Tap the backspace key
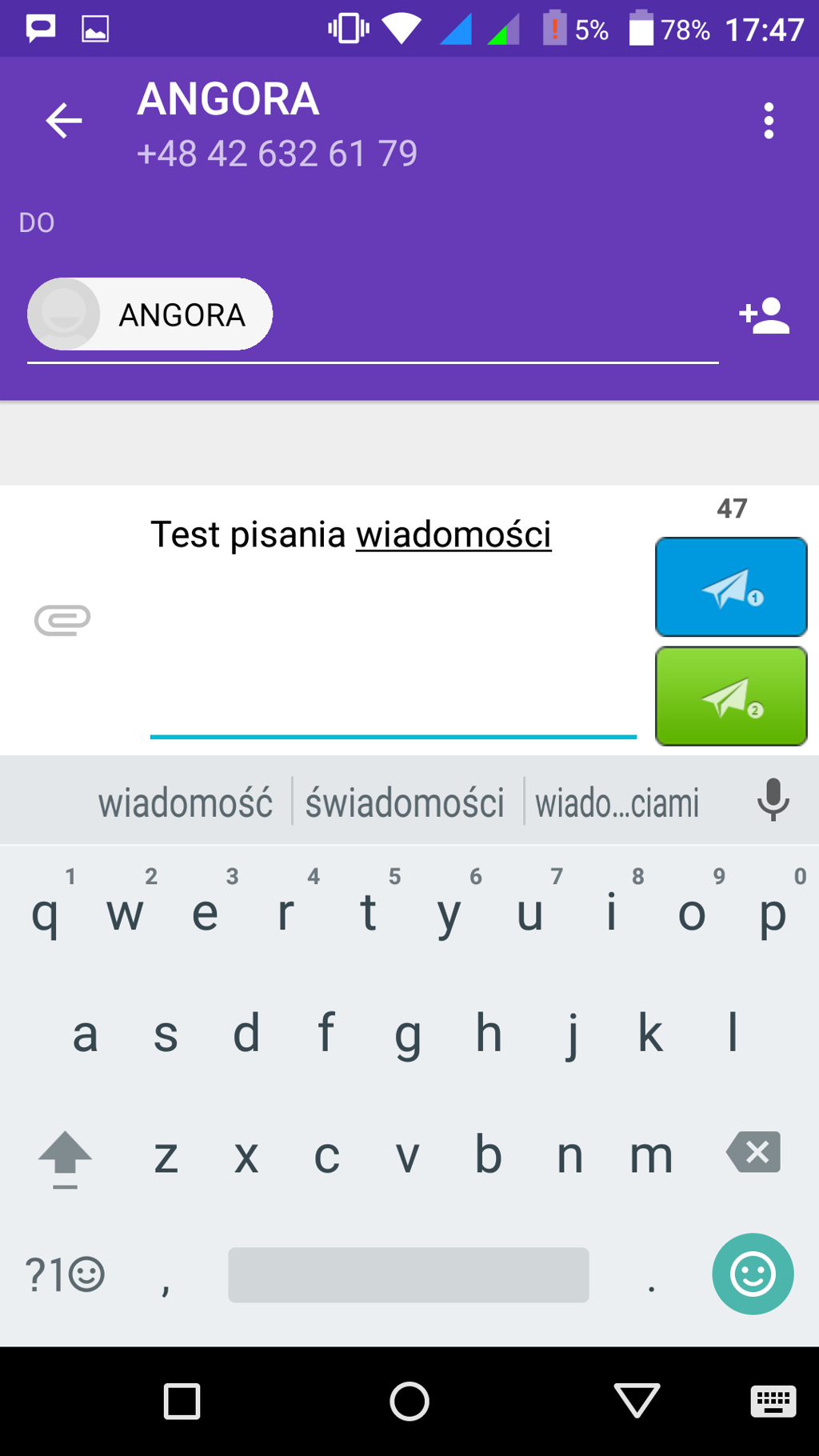Viewport: 819px width, 1456px height. tap(753, 1153)
